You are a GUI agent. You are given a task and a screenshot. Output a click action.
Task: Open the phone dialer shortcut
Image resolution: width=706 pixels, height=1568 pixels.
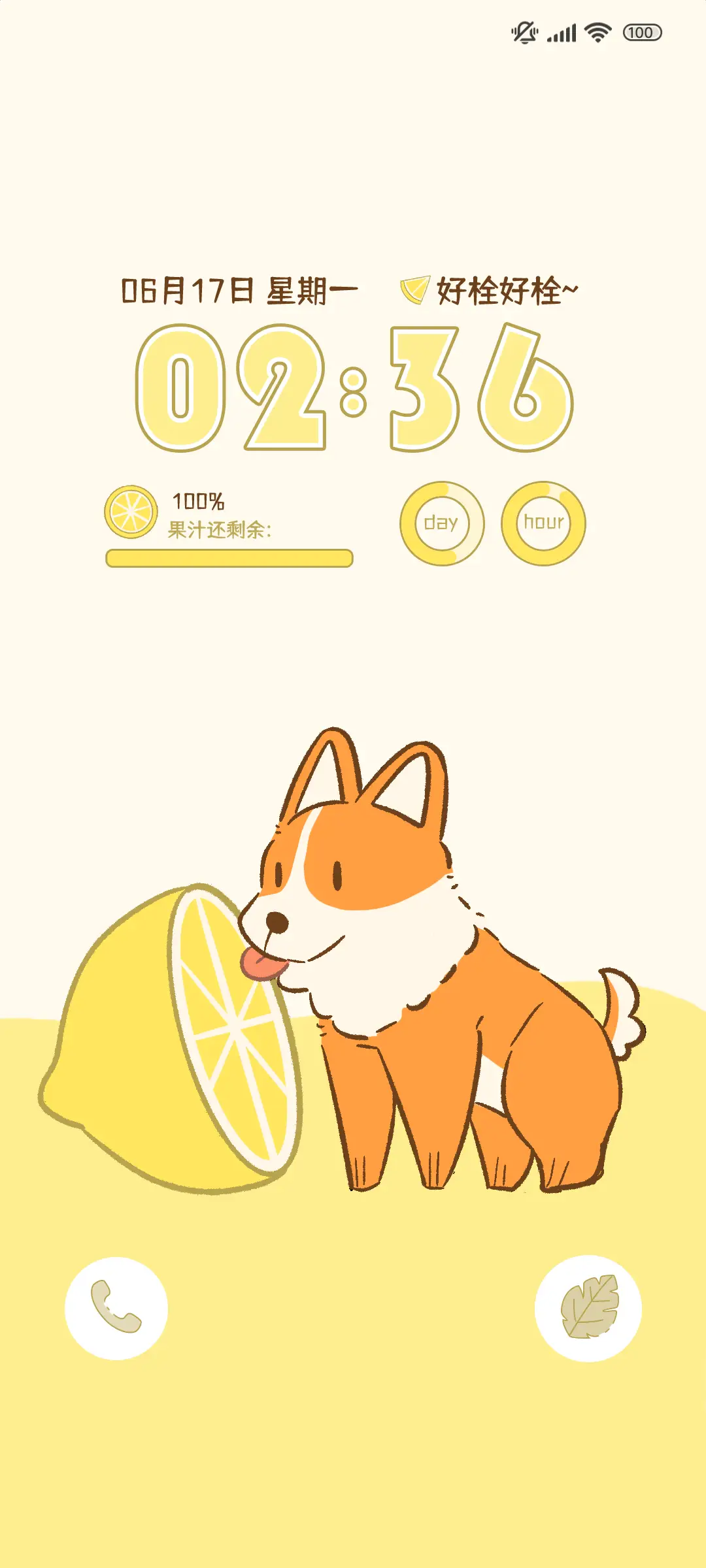(x=116, y=1308)
